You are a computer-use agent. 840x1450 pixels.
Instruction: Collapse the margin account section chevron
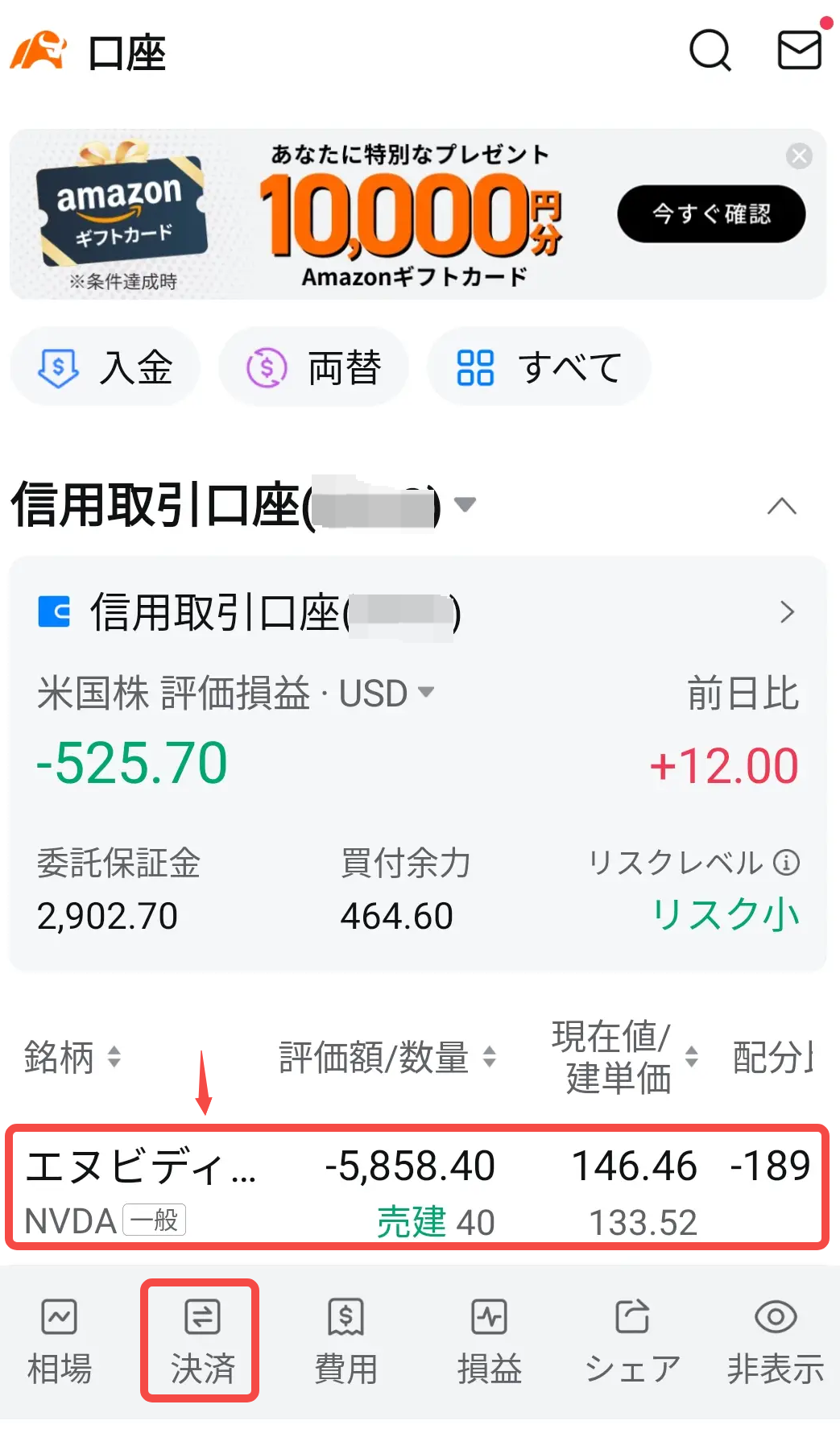click(780, 505)
